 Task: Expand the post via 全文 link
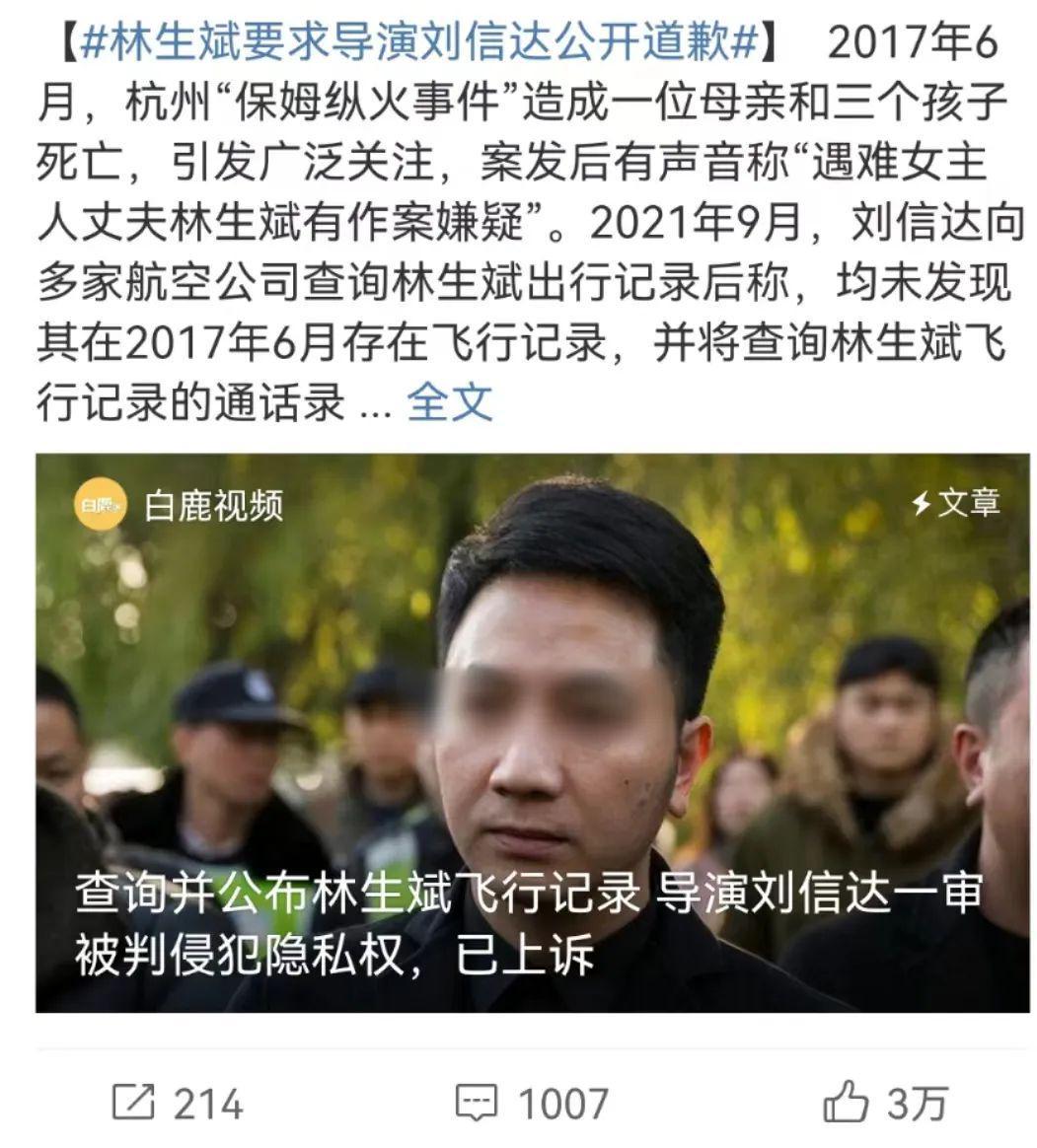[x=449, y=402]
